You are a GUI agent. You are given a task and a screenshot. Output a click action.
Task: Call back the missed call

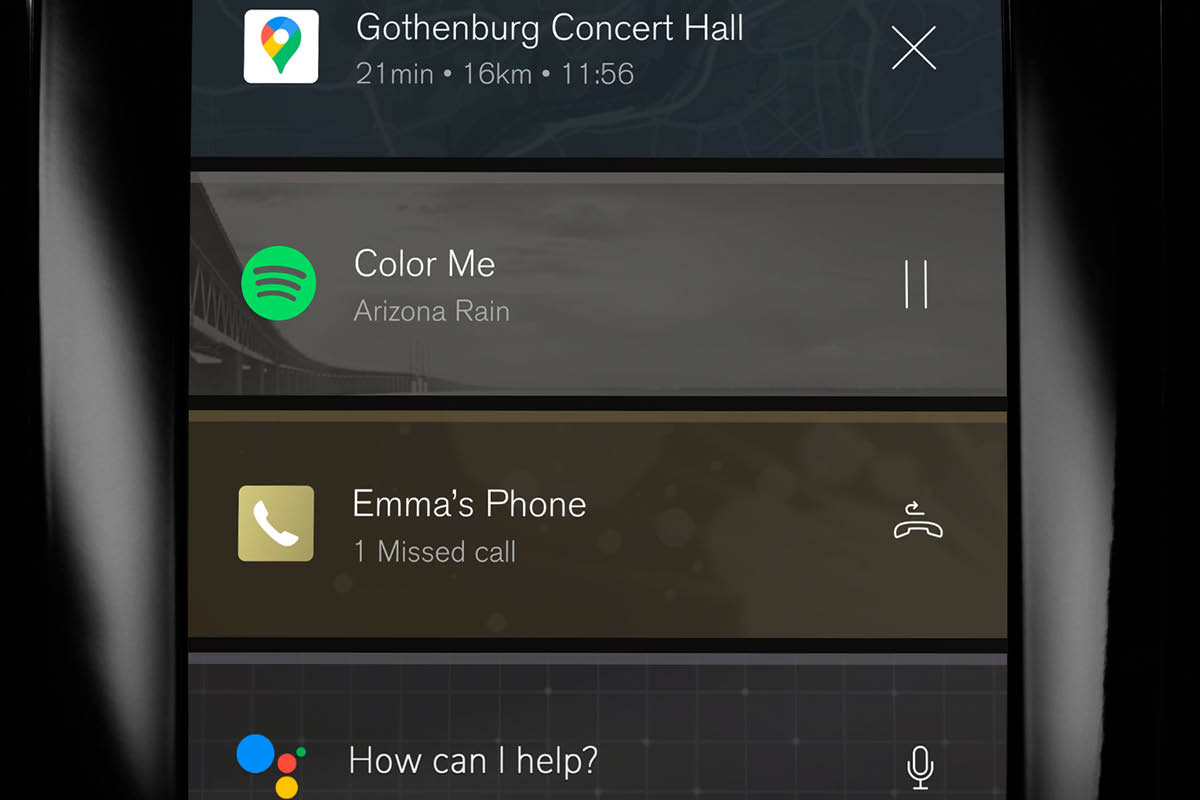917,523
